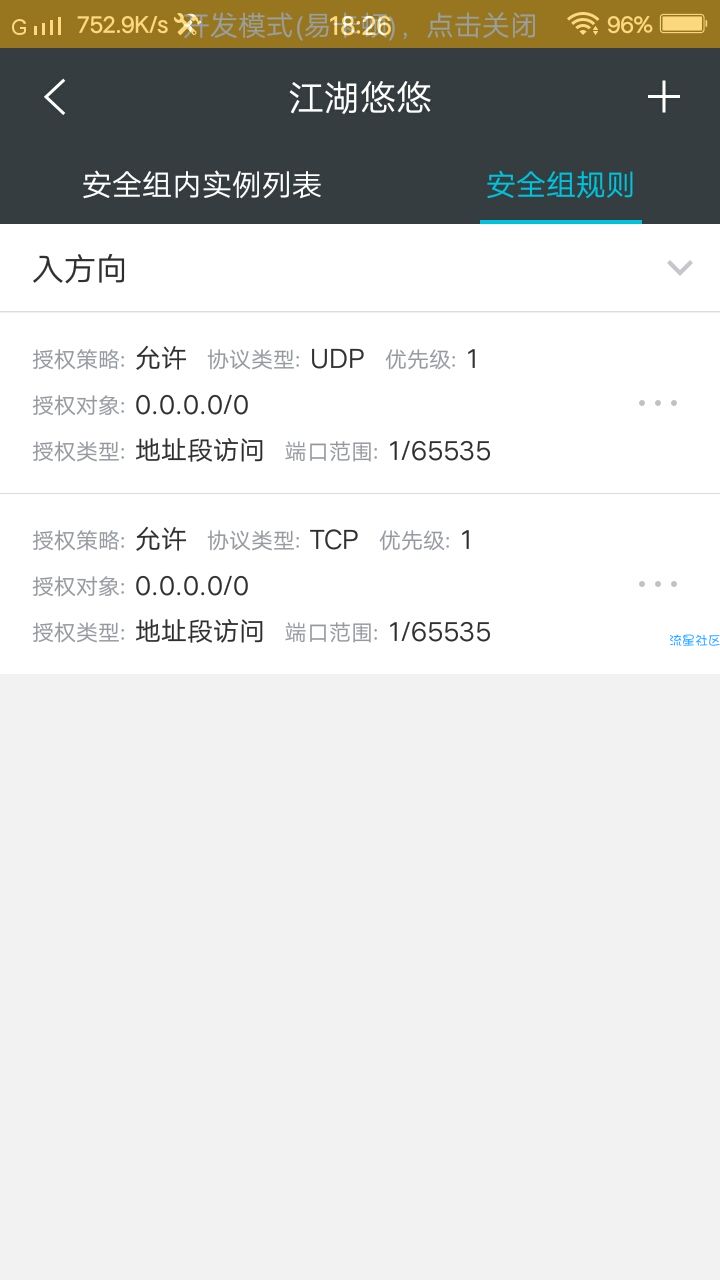The image size is (720, 1280).
Task: Dismiss the developer mode banner at top
Action: pyautogui.click(x=360, y=24)
